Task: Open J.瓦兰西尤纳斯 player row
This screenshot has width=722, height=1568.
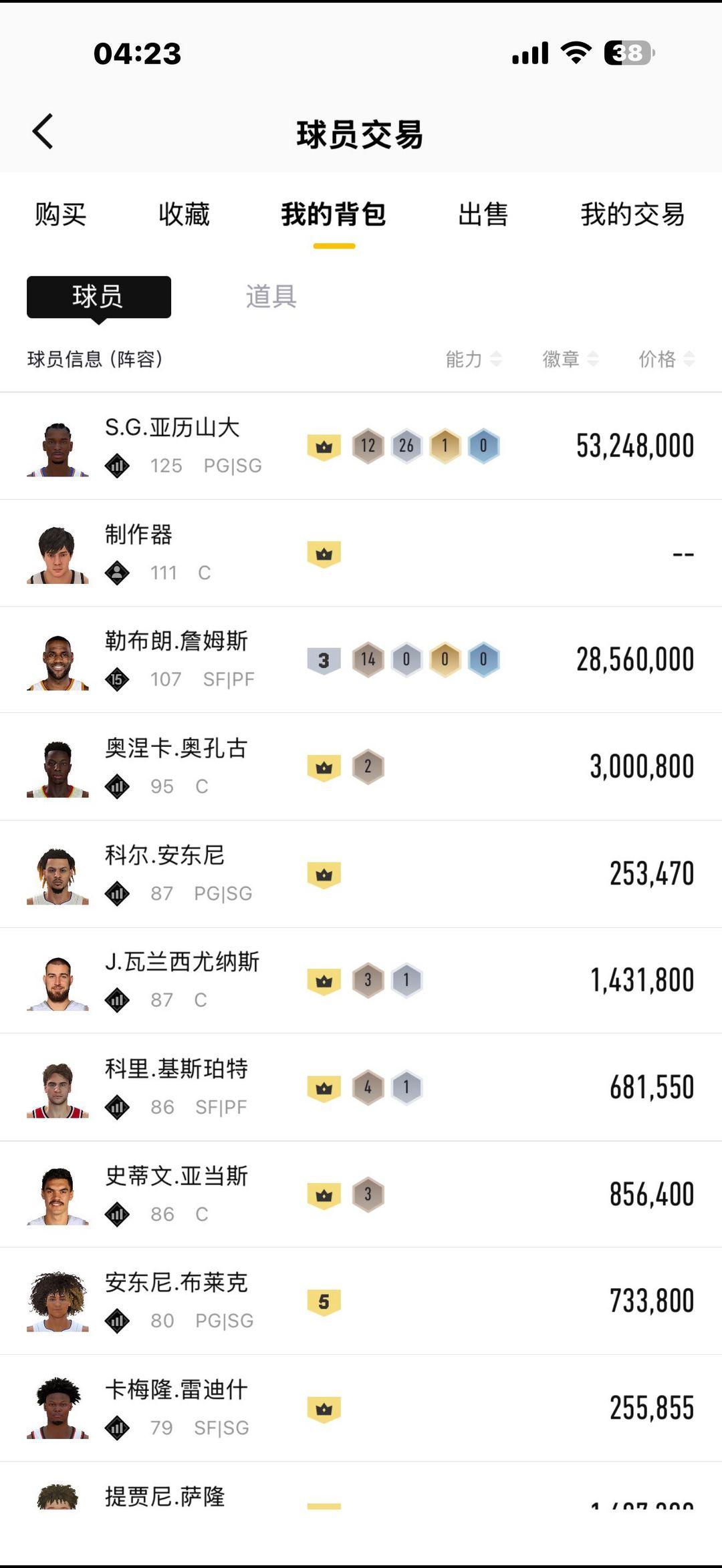Action: pos(361,981)
